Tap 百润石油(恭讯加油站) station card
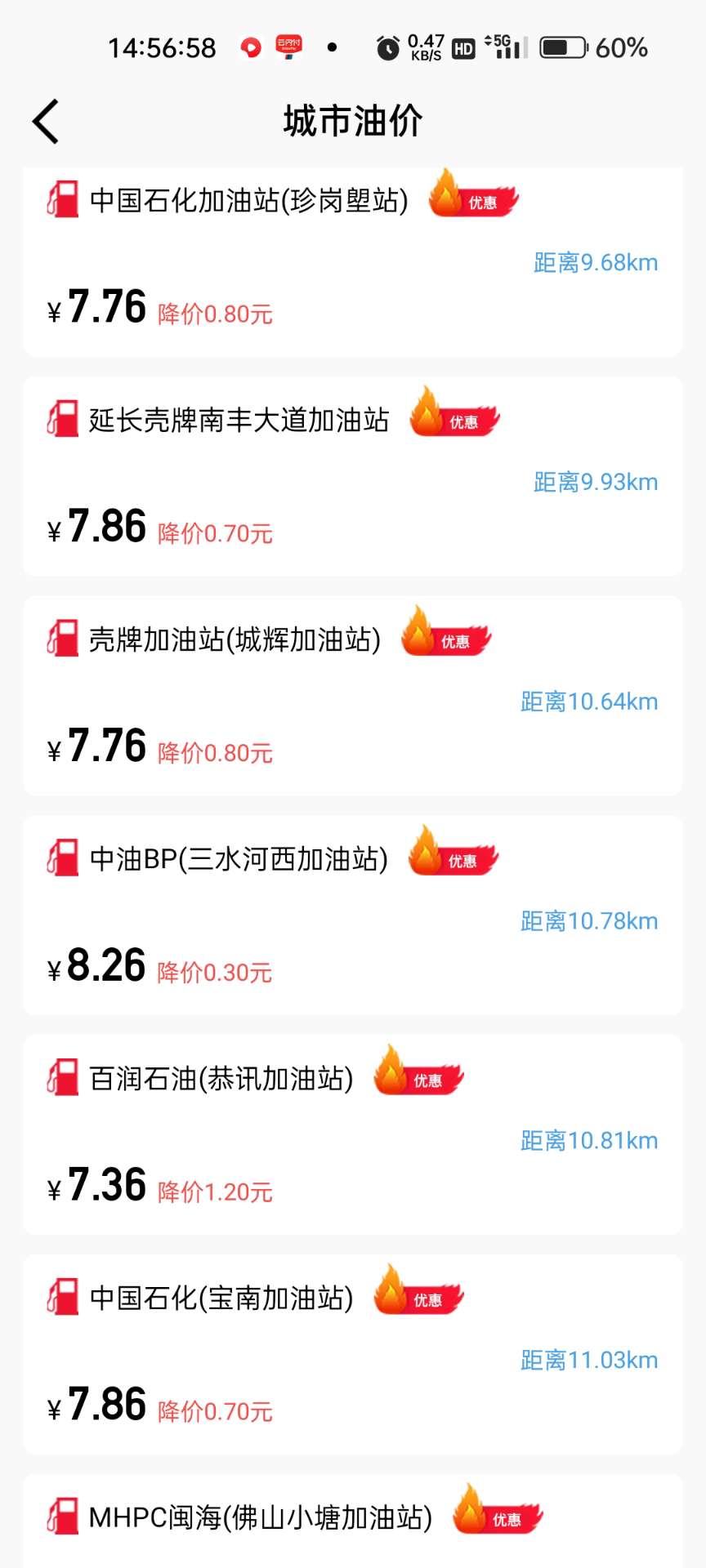The width and height of the screenshot is (706, 1568). pyautogui.click(x=351, y=1134)
